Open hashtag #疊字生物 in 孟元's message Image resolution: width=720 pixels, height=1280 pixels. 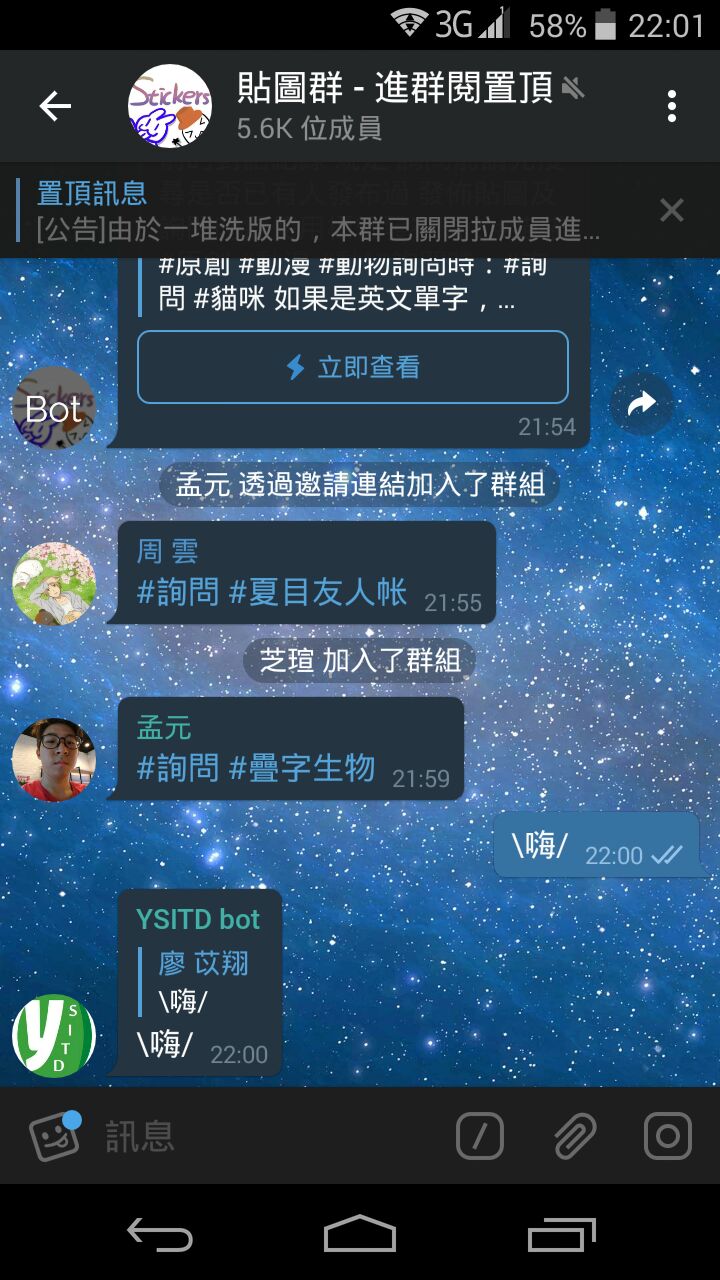point(302,768)
